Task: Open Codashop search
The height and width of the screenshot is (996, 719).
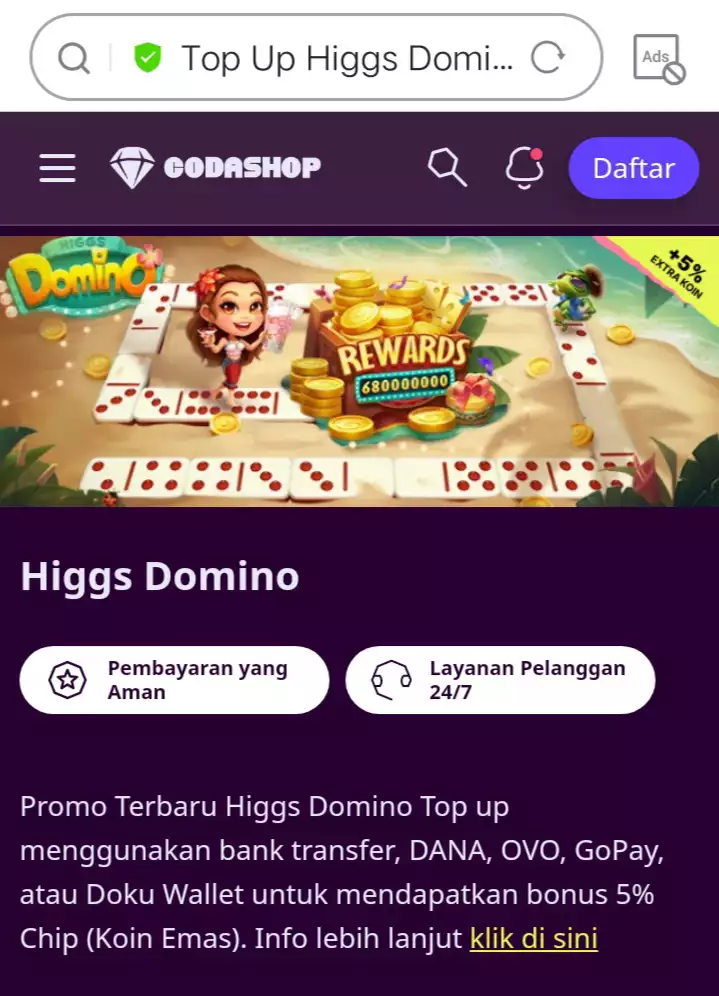Action: [x=447, y=168]
